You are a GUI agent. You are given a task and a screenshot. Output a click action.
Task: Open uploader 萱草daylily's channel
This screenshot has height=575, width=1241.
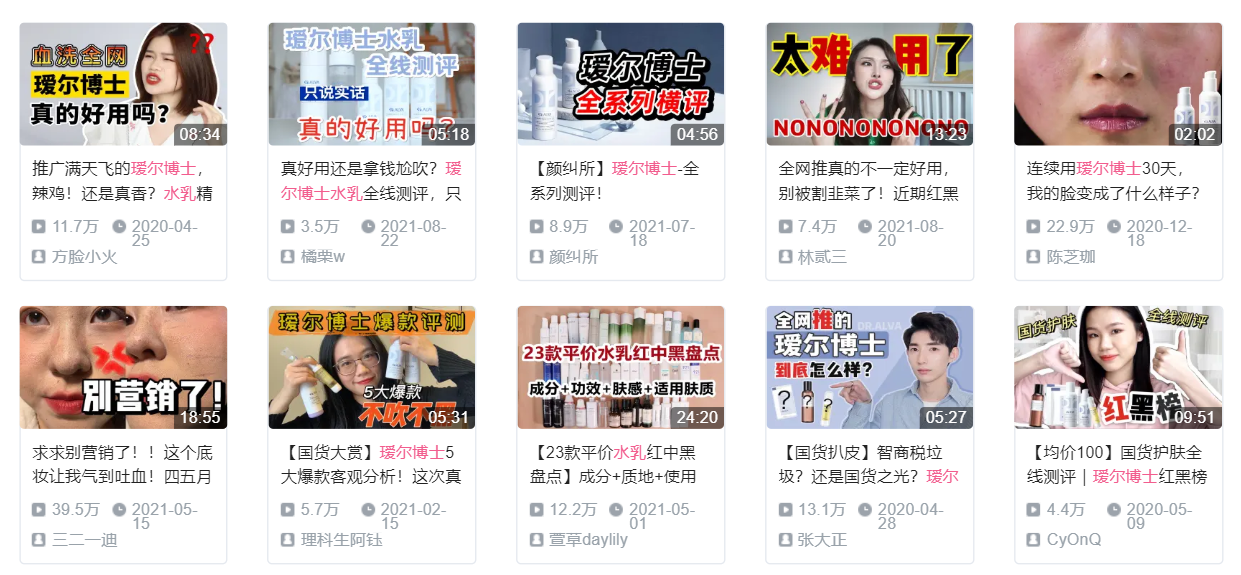[588, 540]
